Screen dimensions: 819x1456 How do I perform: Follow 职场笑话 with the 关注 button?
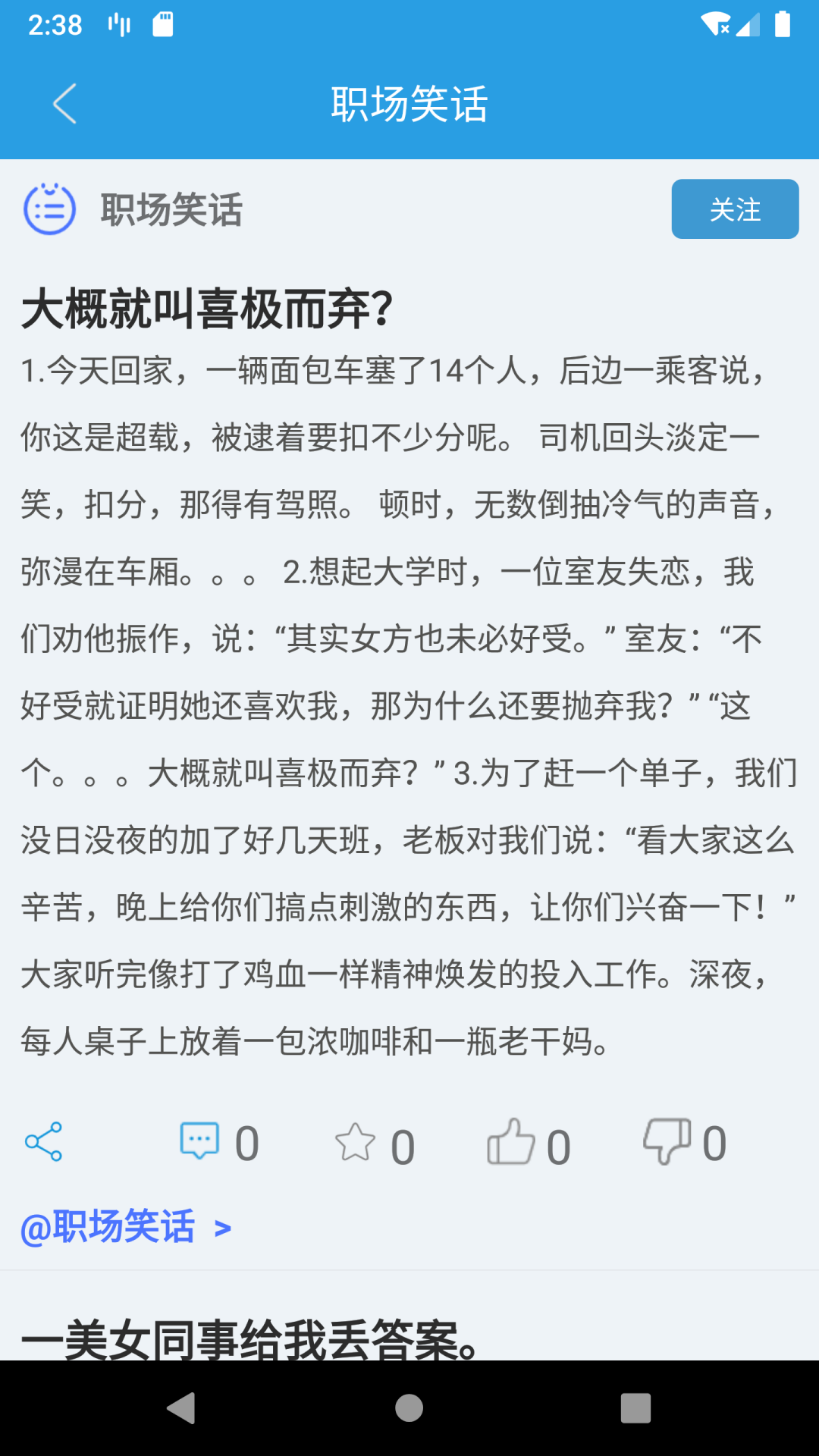click(734, 209)
